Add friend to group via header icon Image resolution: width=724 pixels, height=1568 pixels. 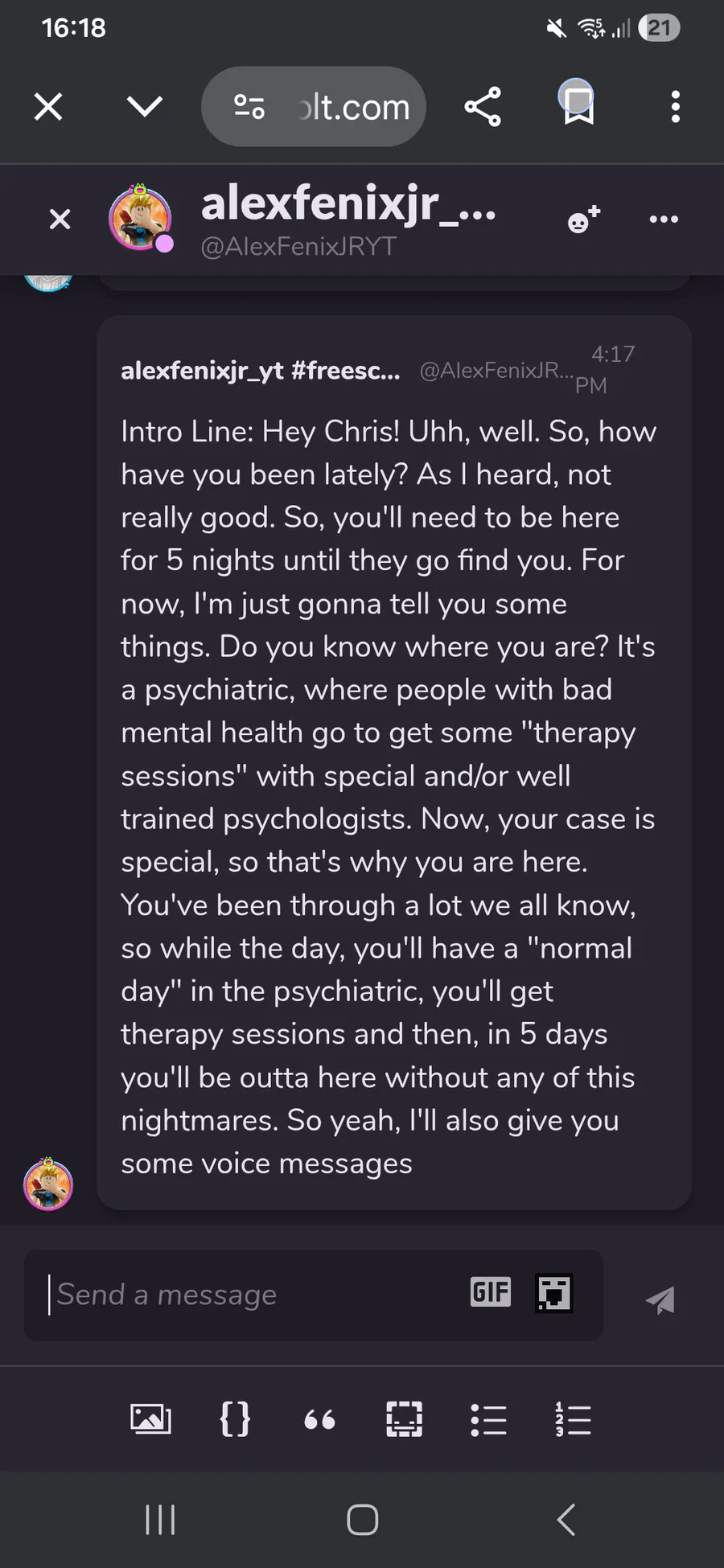584,219
